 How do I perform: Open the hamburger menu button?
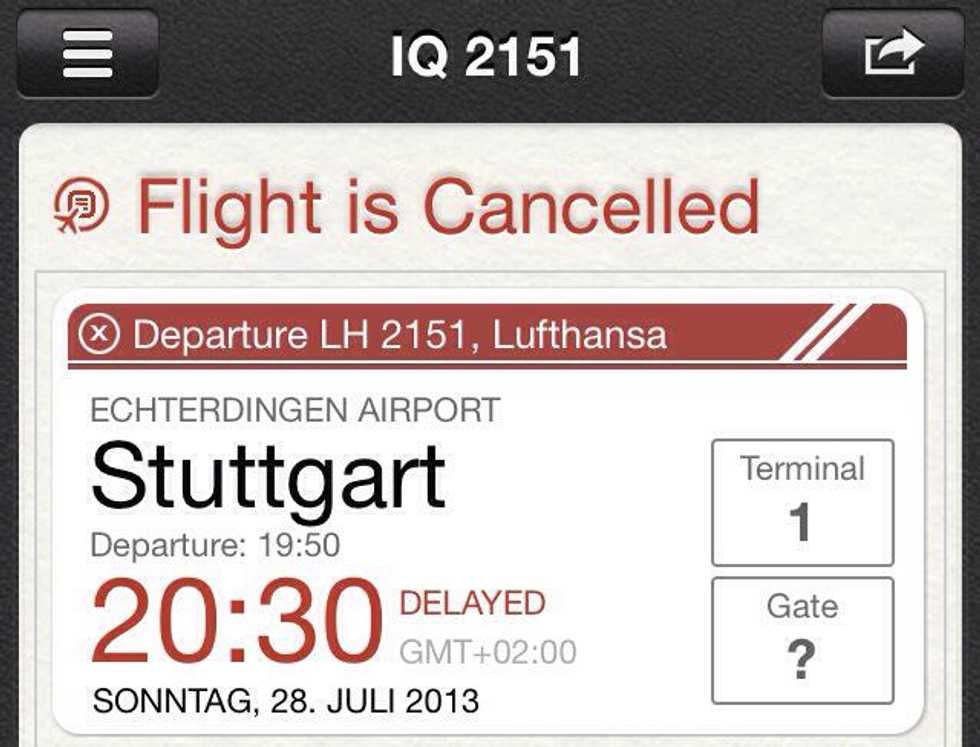[x=88, y=54]
